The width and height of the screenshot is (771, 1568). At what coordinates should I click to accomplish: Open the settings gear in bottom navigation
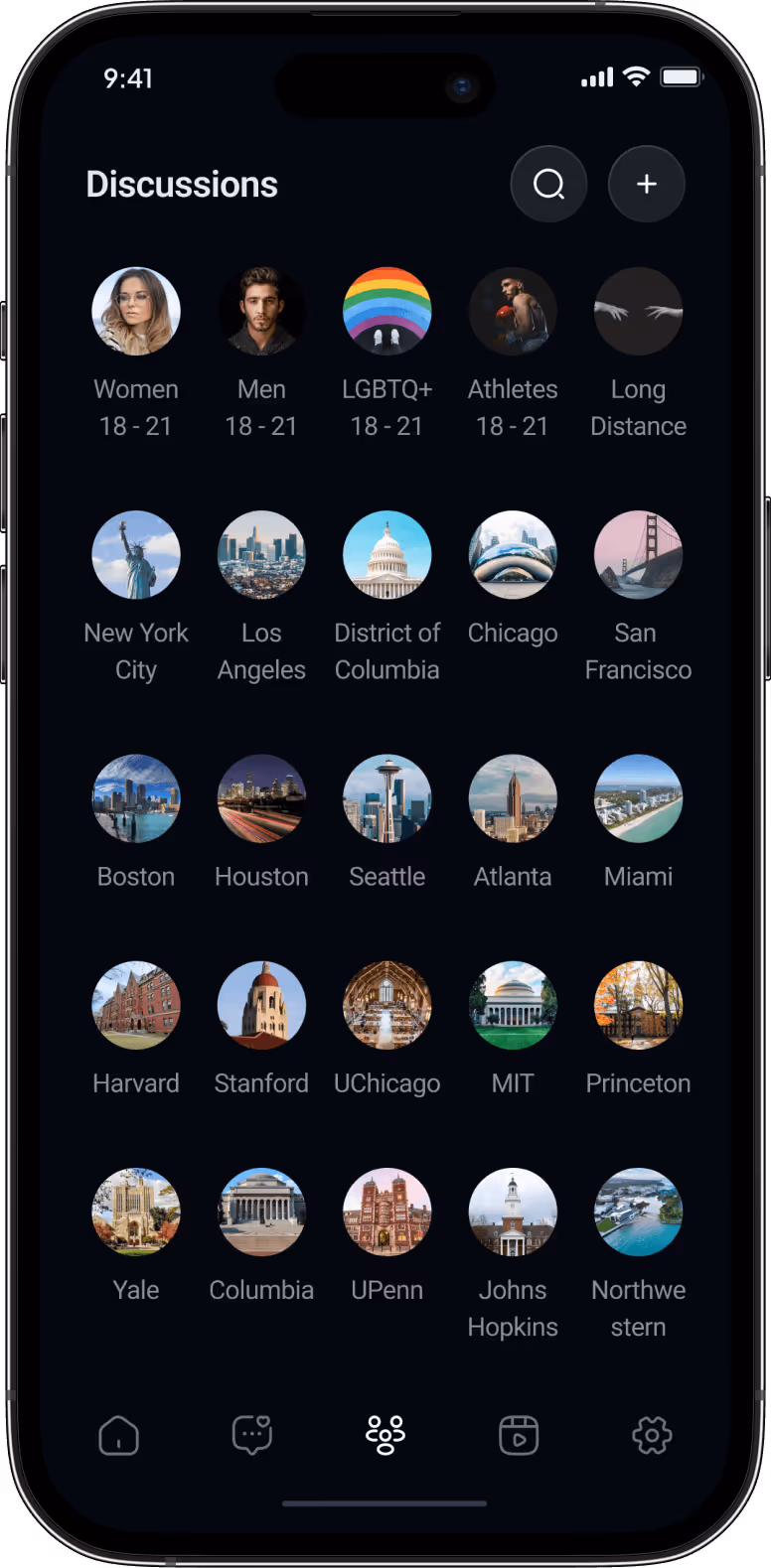coord(652,1435)
